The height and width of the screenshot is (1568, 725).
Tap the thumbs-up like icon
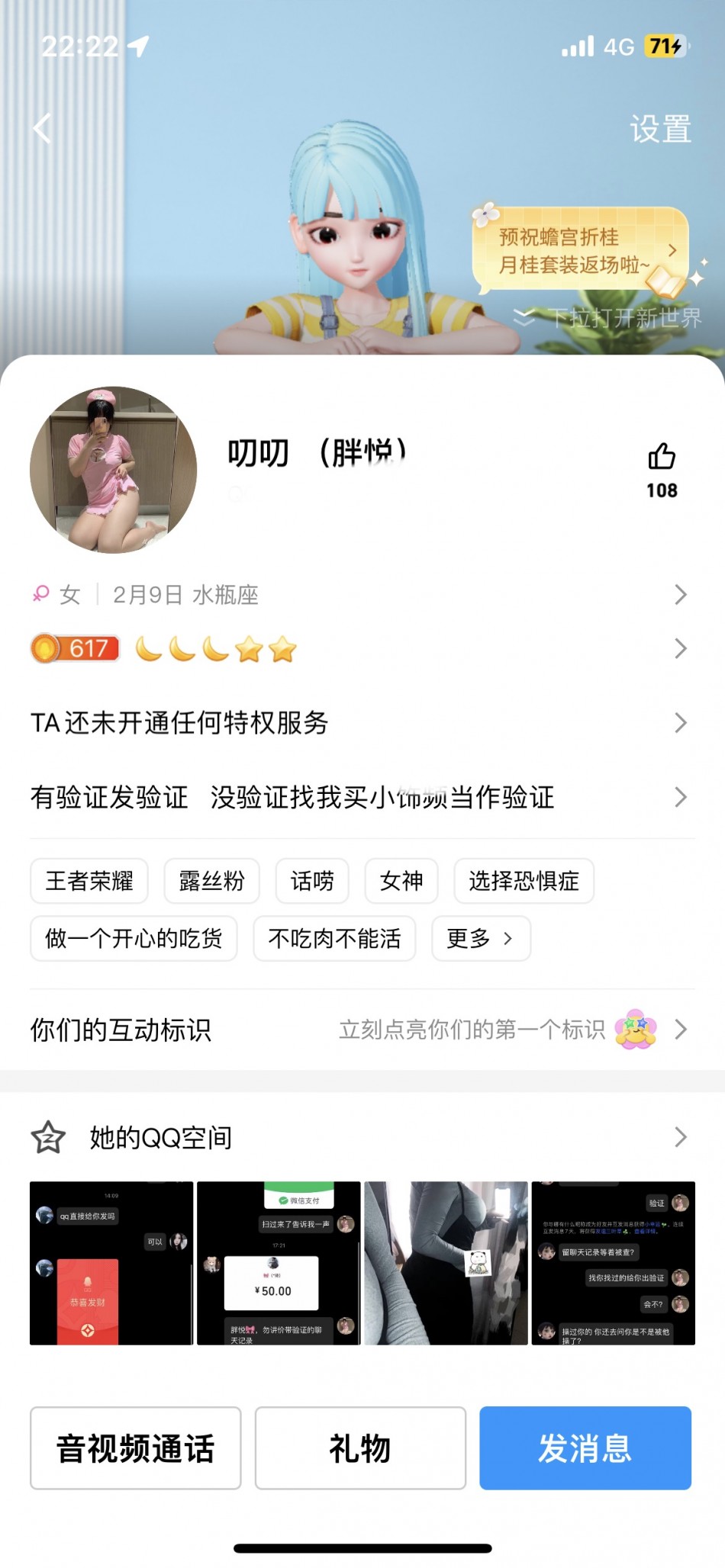(662, 458)
